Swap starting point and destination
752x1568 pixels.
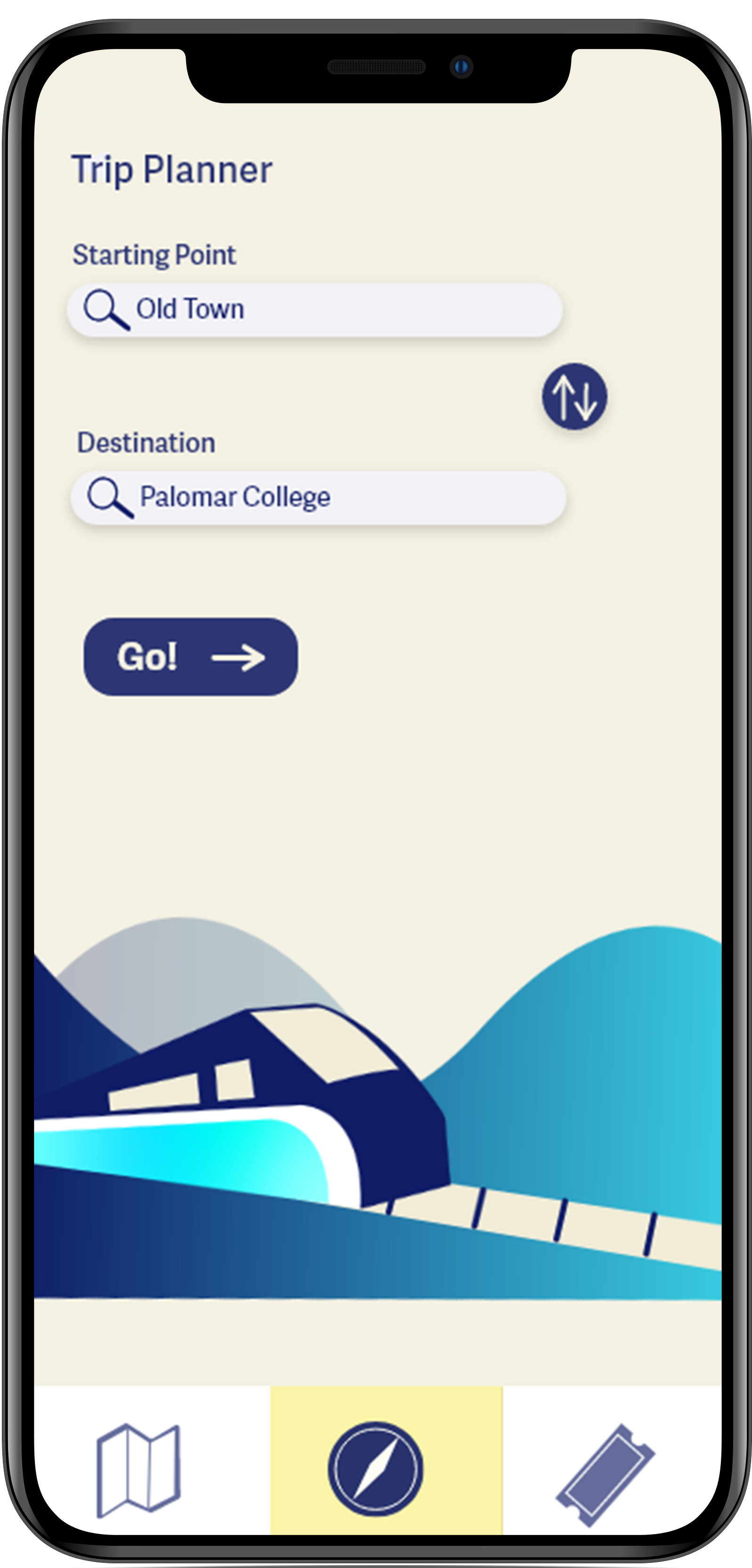574,397
